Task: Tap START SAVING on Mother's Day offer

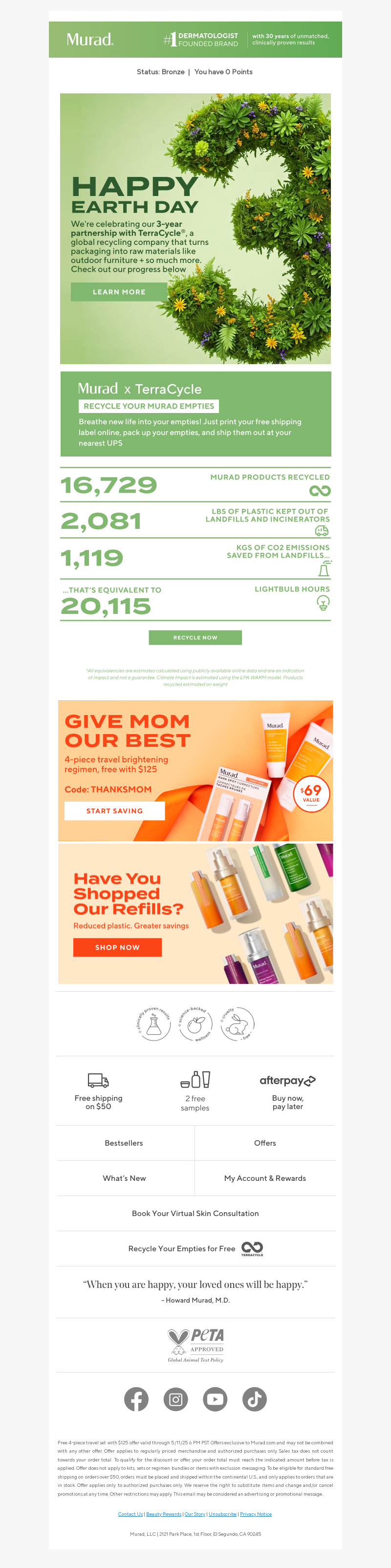Action: click(114, 811)
